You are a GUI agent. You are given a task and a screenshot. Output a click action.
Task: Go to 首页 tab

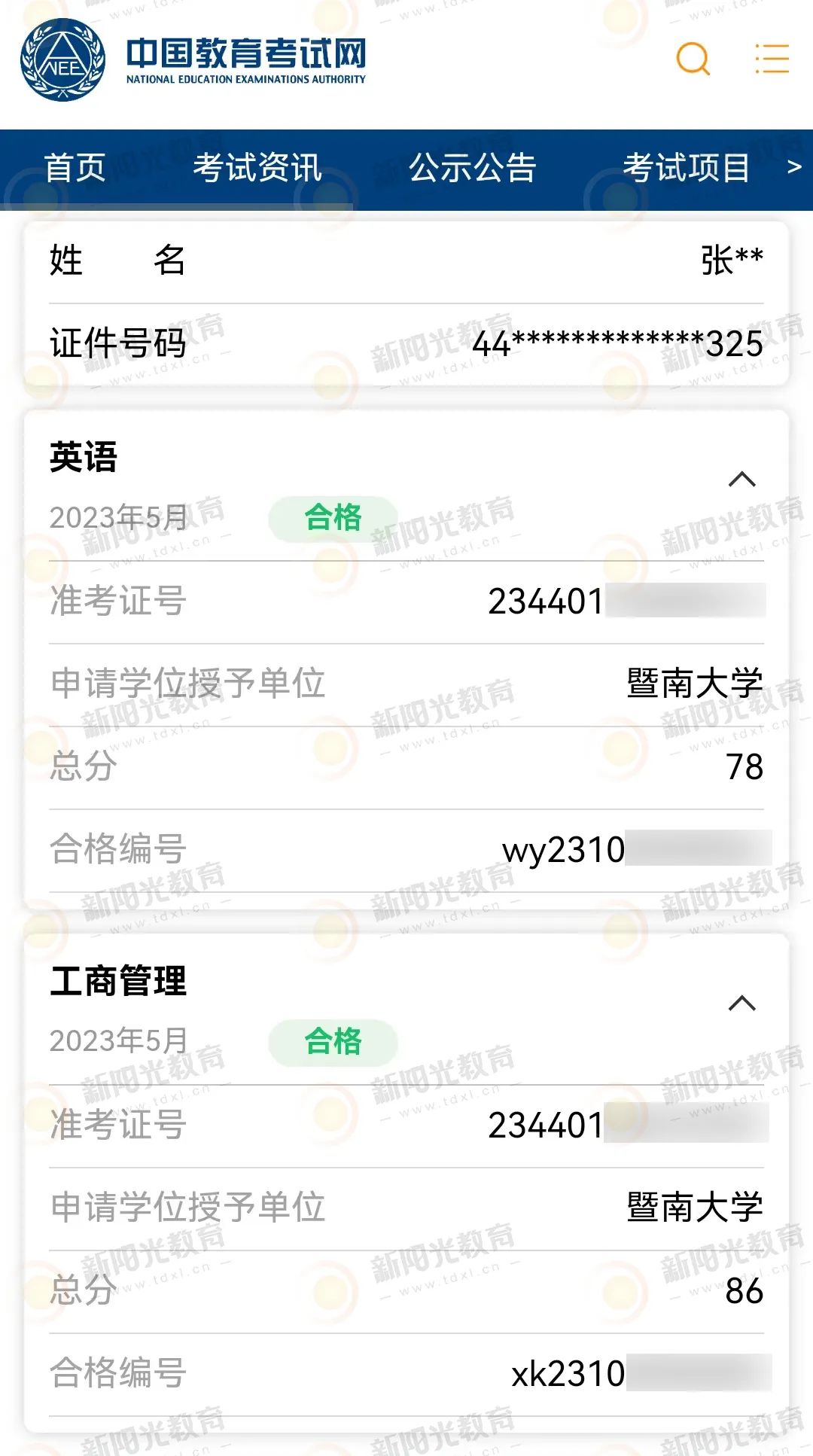coord(75,167)
